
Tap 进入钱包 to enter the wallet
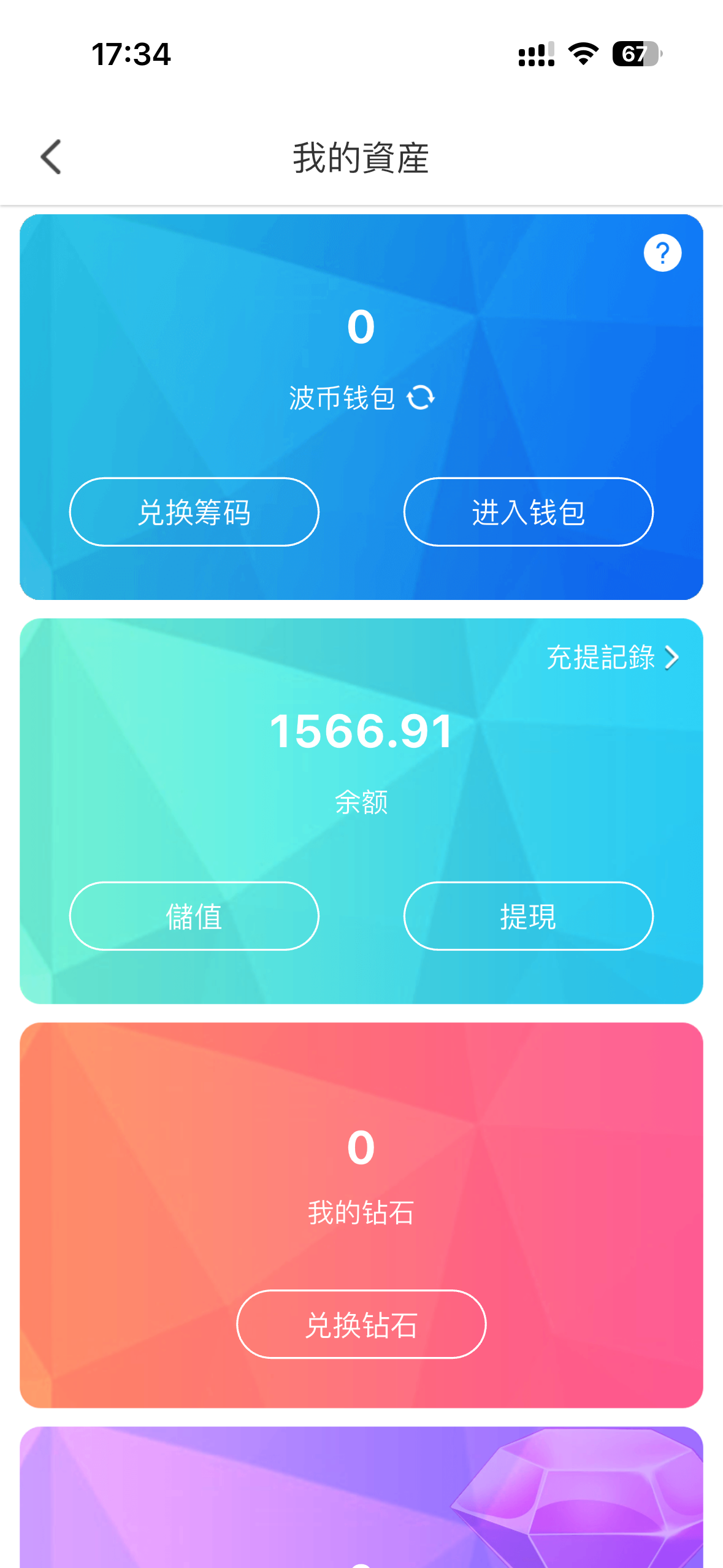click(528, 512)
